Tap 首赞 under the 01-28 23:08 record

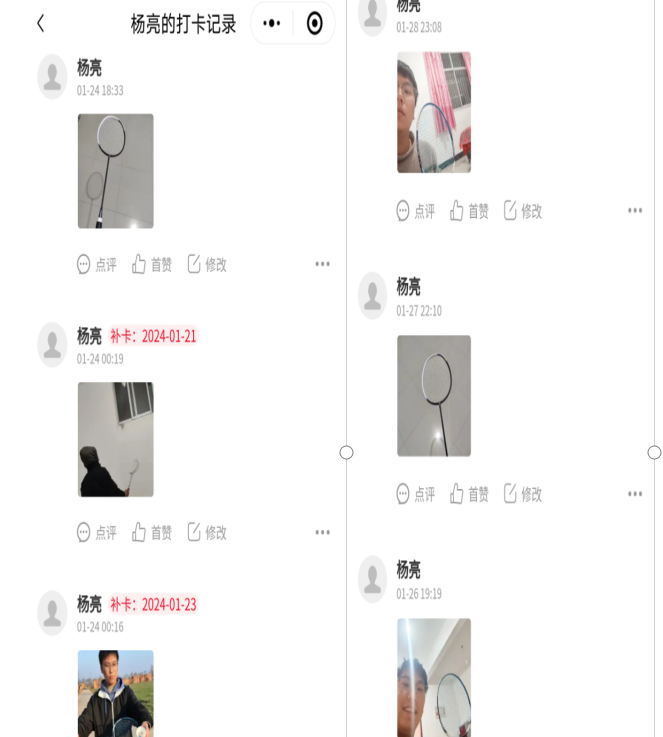point(469,210)
